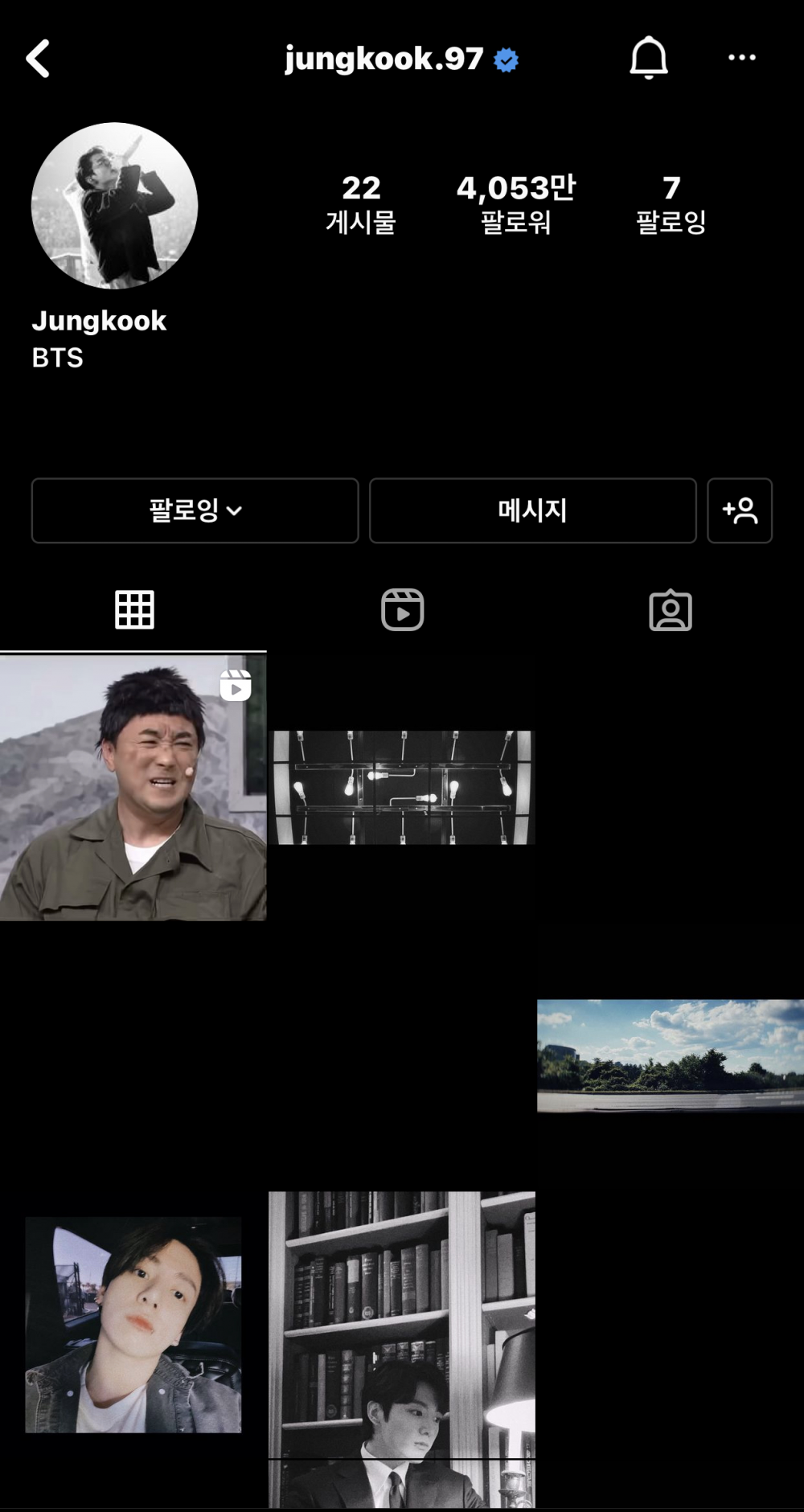Image resolution: width=804 pixels, height=1512 pixels.
Task: Open the black-and-white light bulbs post
Action: tap(401, 787)
